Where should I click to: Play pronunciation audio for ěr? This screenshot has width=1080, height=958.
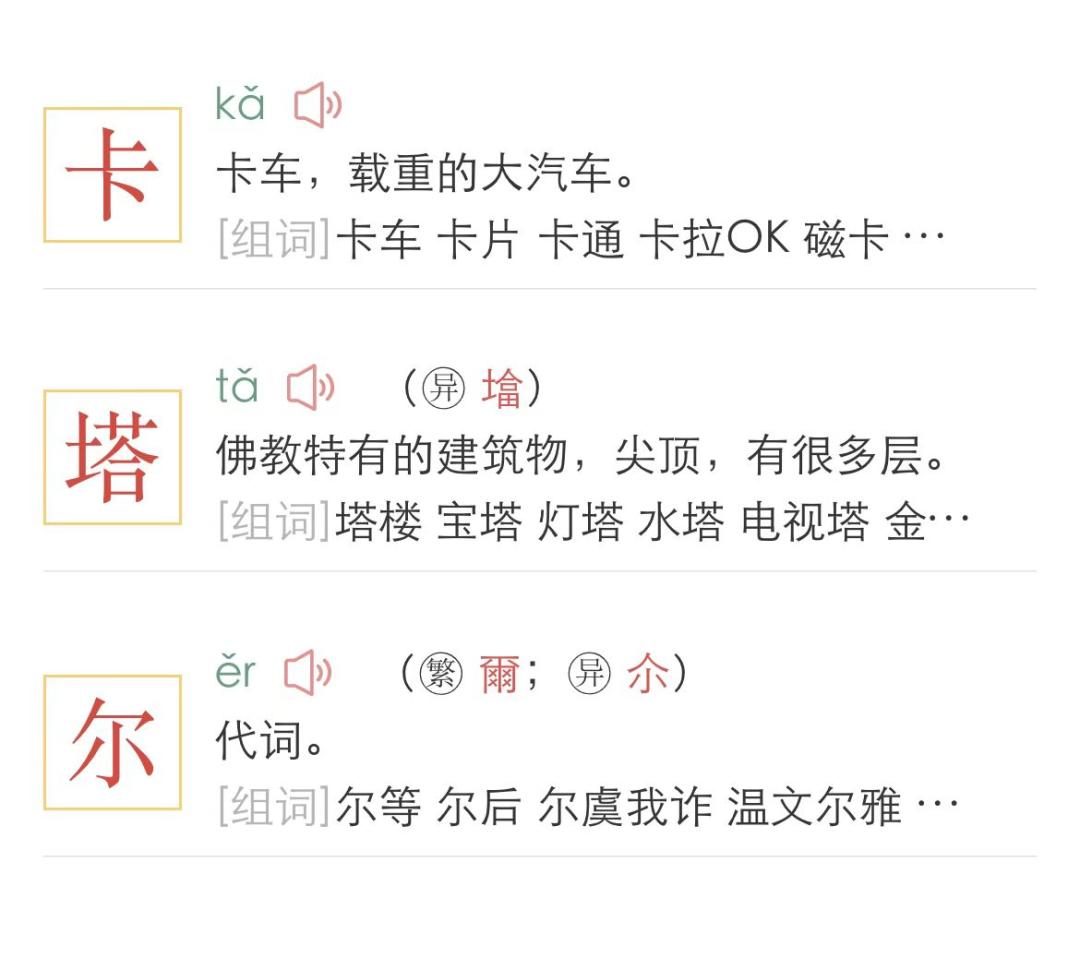[308, 673]
